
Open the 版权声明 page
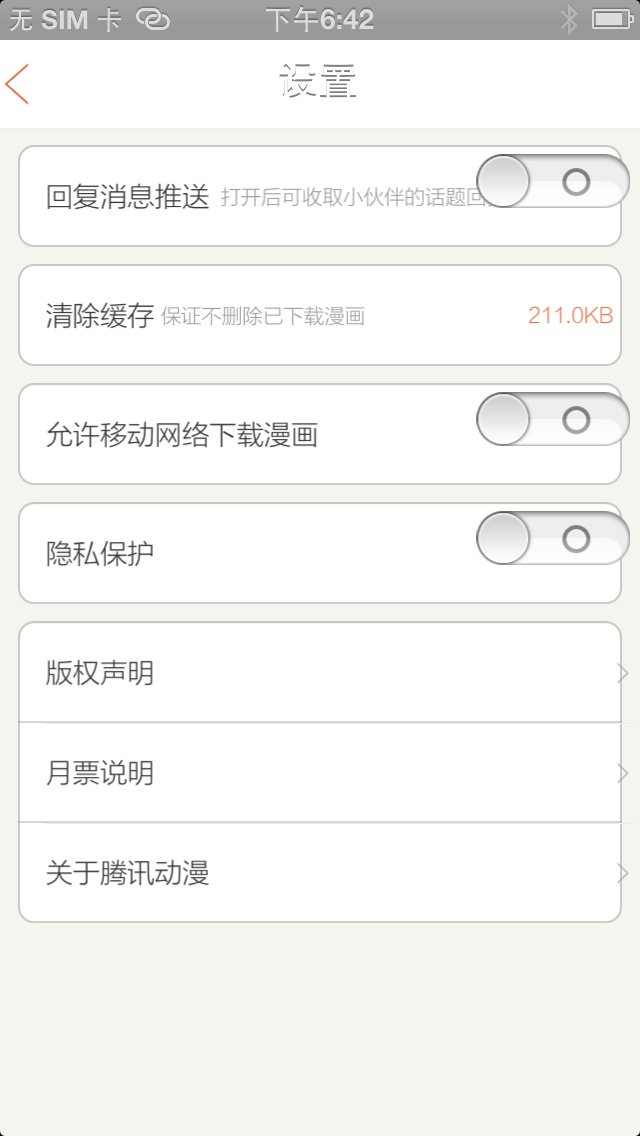coord(320,673)
